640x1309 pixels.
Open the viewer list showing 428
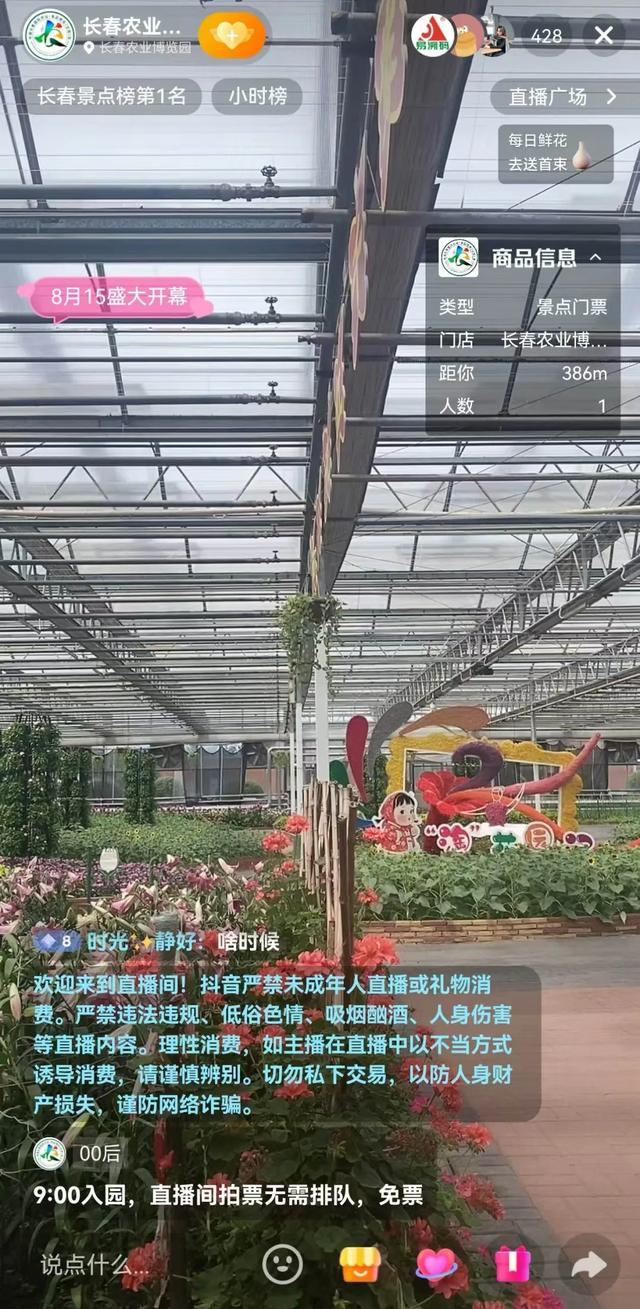pyautogui.click(x=546, y=36)
